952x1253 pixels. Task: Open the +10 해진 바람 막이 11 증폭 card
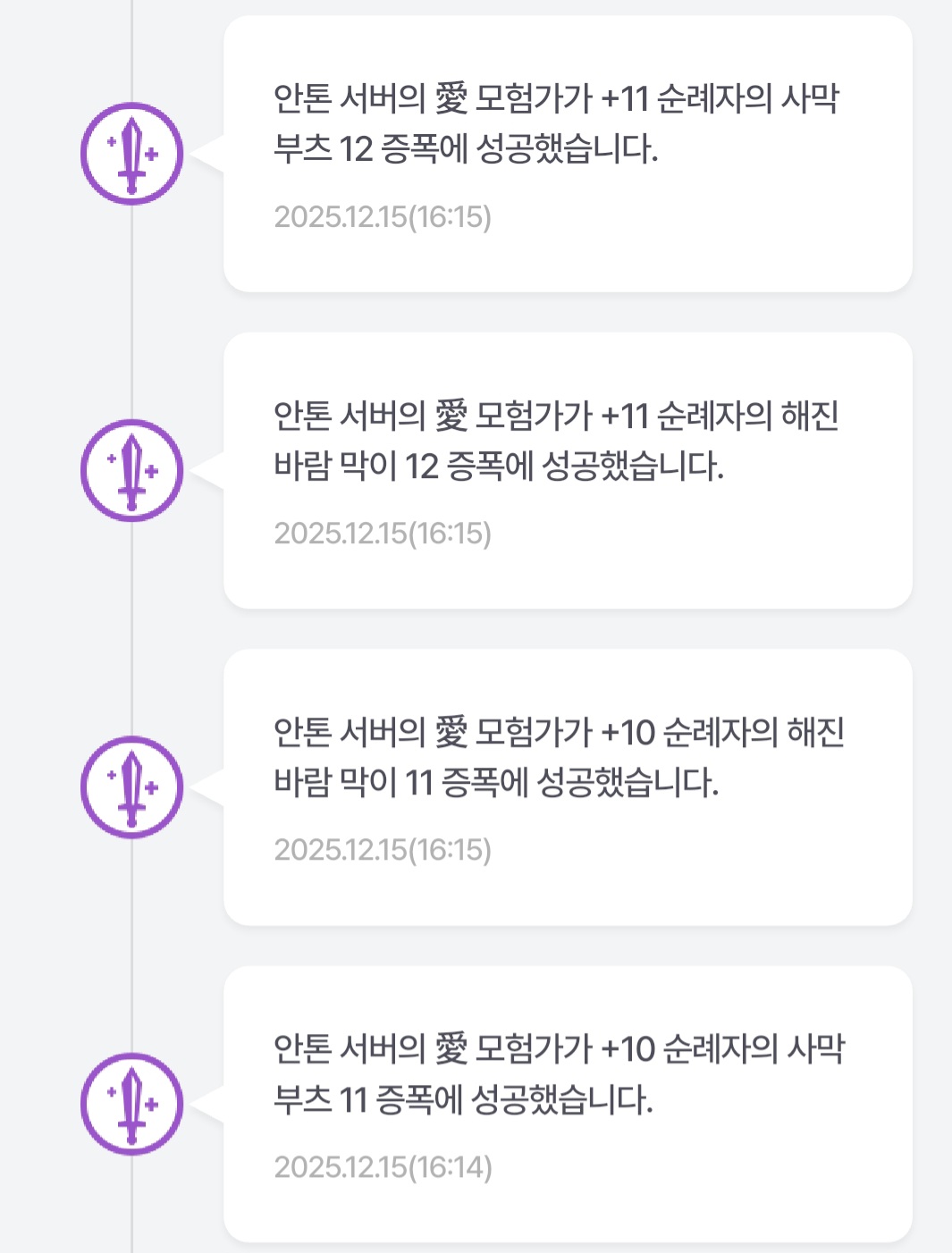[567, 787]
